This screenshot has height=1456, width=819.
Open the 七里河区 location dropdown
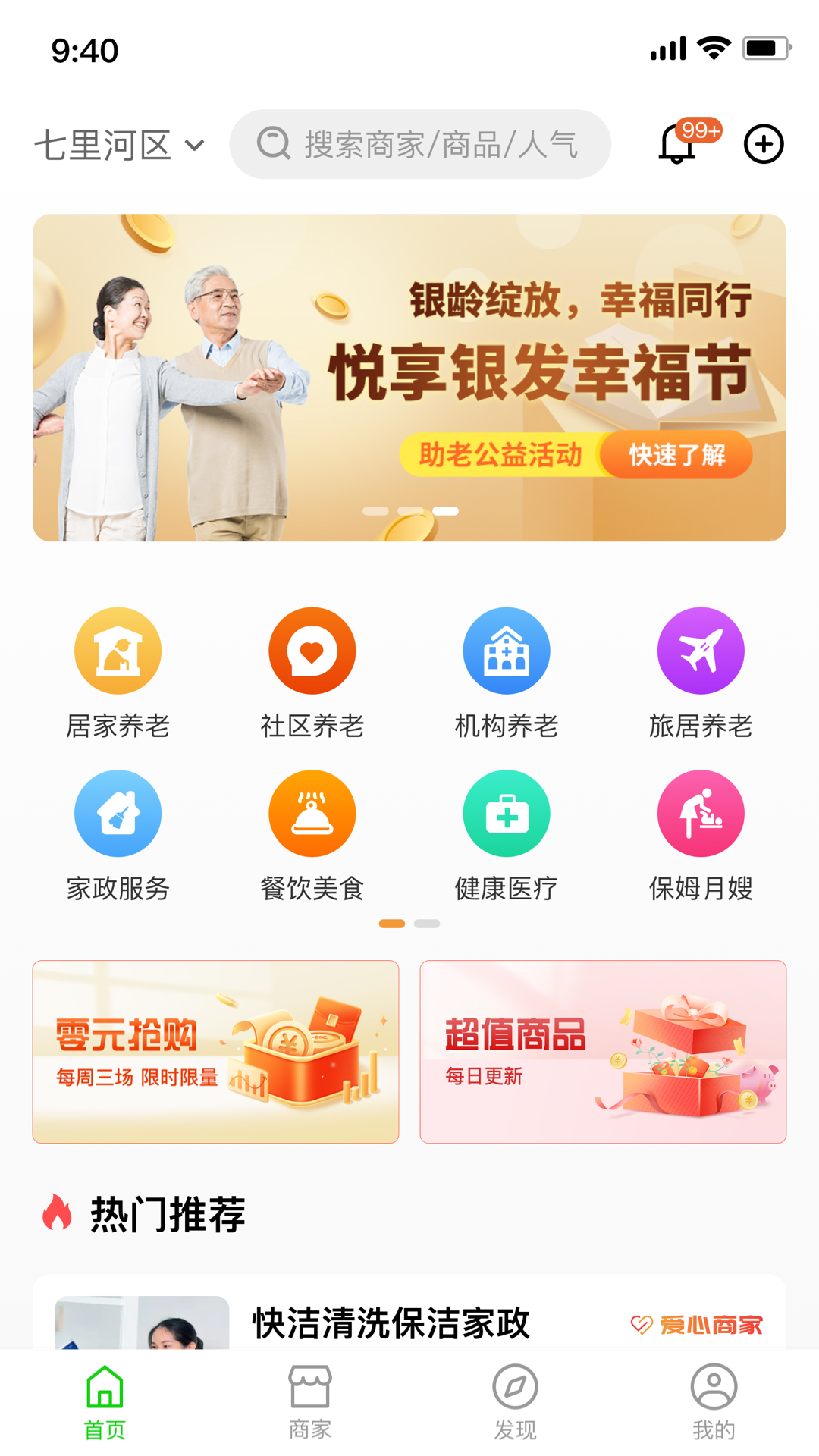click(x=119, y=145)
